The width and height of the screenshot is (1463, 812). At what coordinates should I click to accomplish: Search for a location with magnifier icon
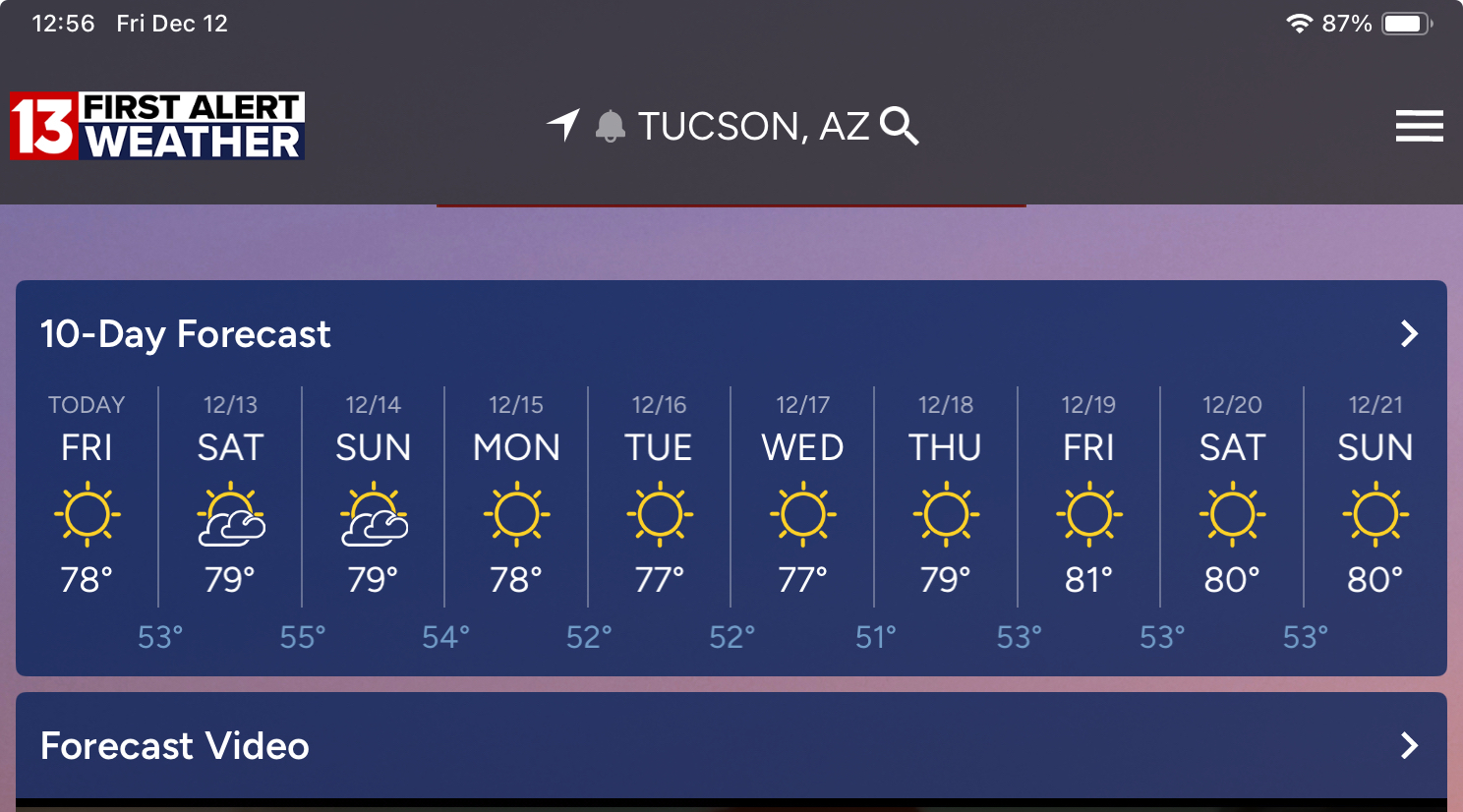899,126
